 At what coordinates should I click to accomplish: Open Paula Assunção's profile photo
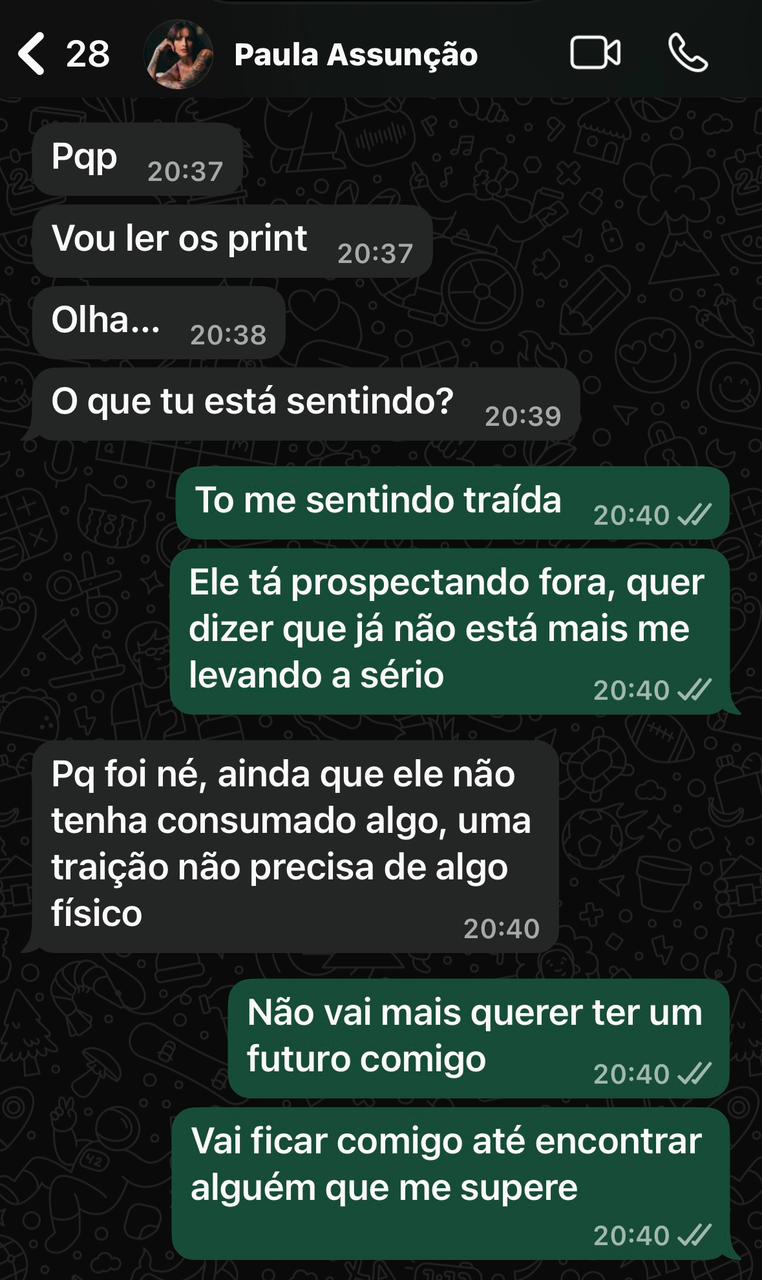pyautogui.click(x=178, y=54)
